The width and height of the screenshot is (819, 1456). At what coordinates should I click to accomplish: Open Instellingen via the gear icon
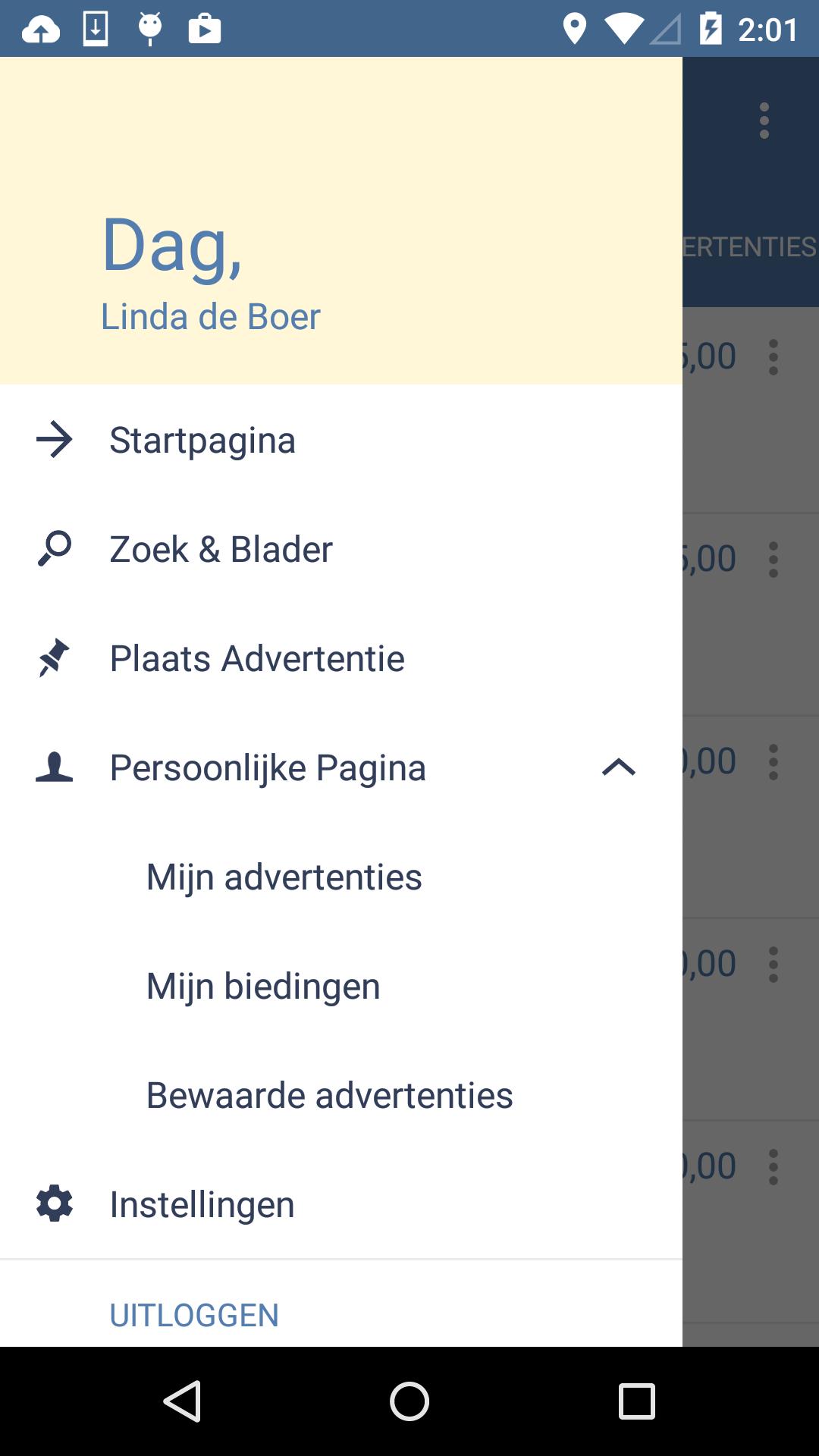tap(54, 1203)
